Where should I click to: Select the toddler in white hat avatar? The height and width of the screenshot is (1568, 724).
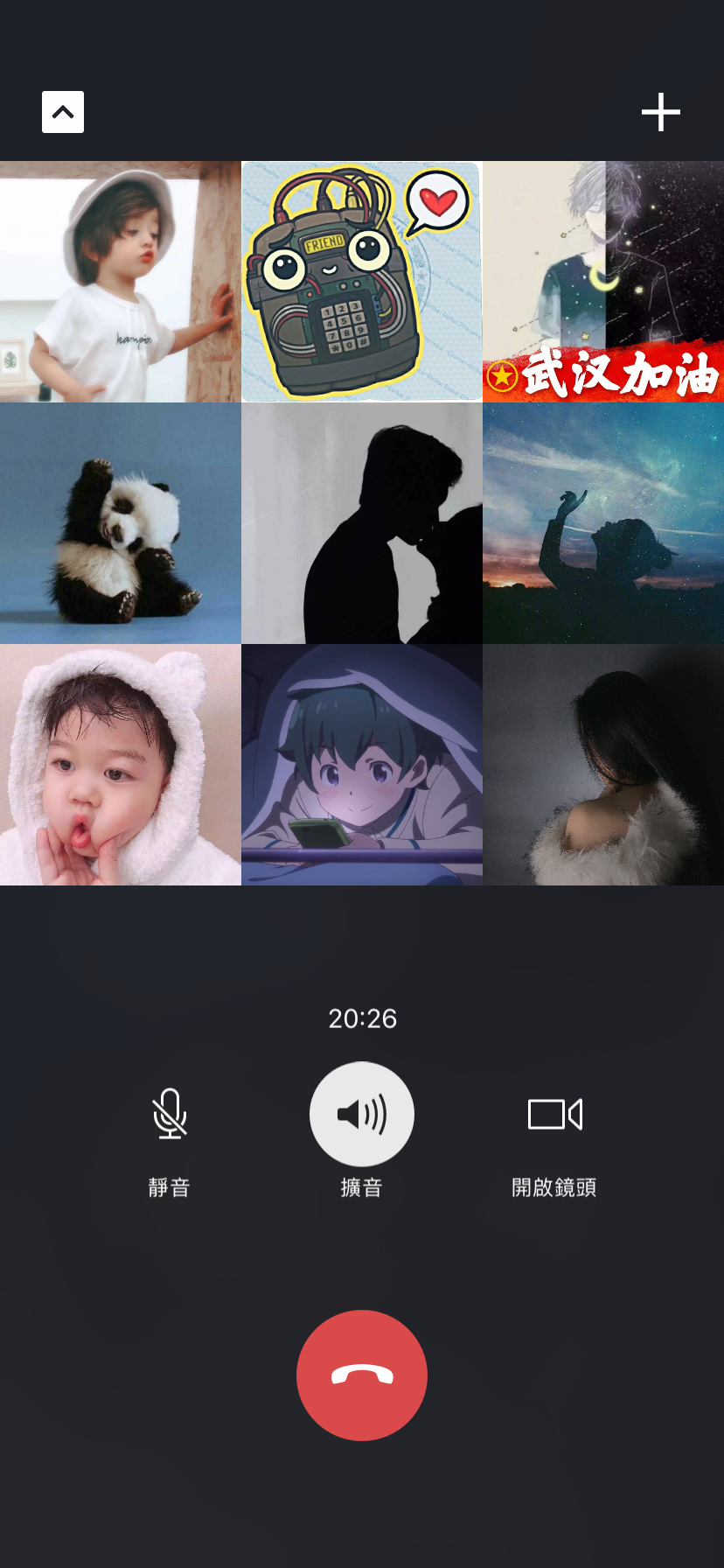click(x=121, y=282)
